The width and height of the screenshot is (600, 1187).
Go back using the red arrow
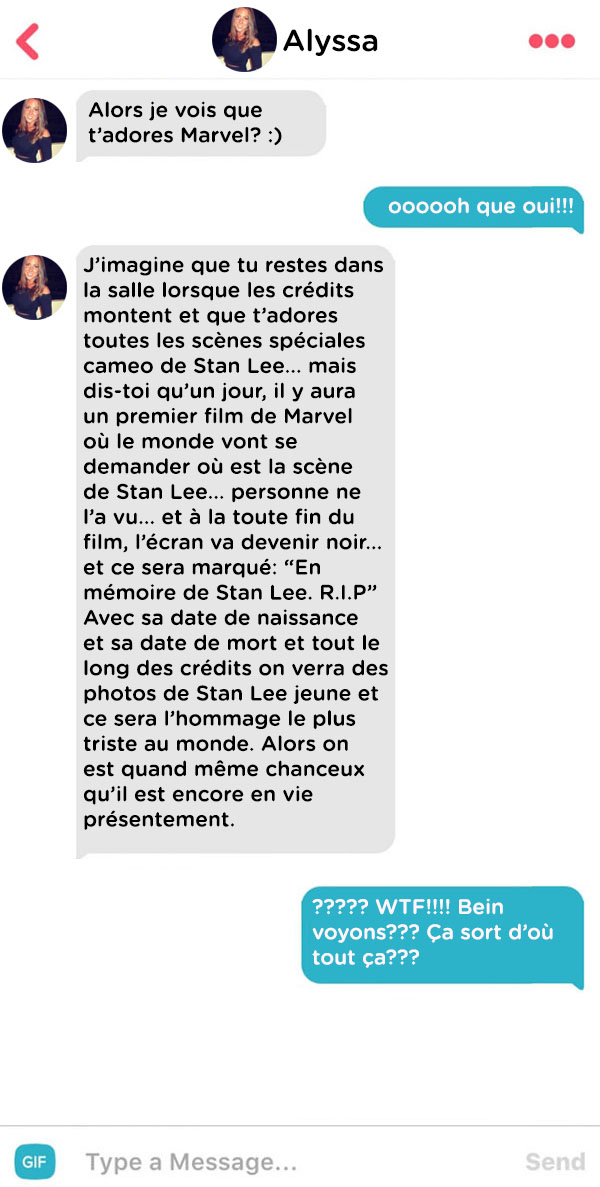[x=27, y=41]
